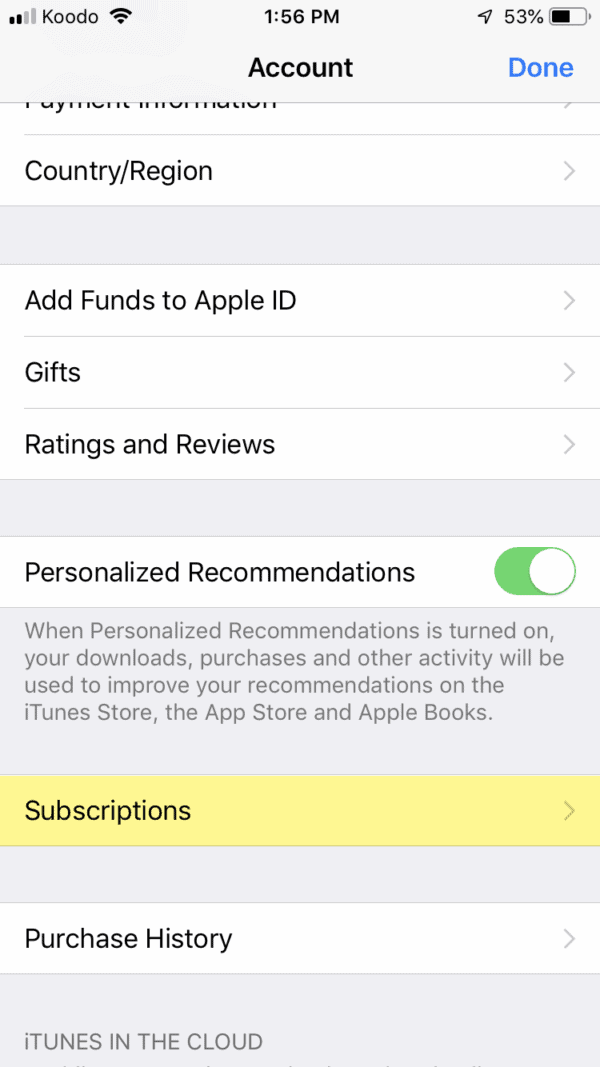Open Ratings and Reviews
The height and width of the screenshot is (1067, 600).
click(x=300, y=444)
